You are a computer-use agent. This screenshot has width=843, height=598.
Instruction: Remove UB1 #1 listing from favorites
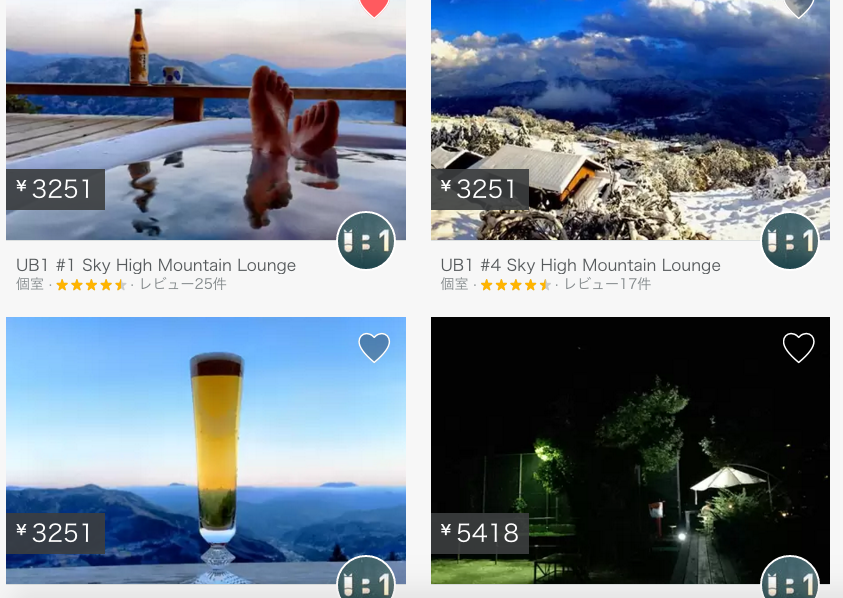point(374,6)
